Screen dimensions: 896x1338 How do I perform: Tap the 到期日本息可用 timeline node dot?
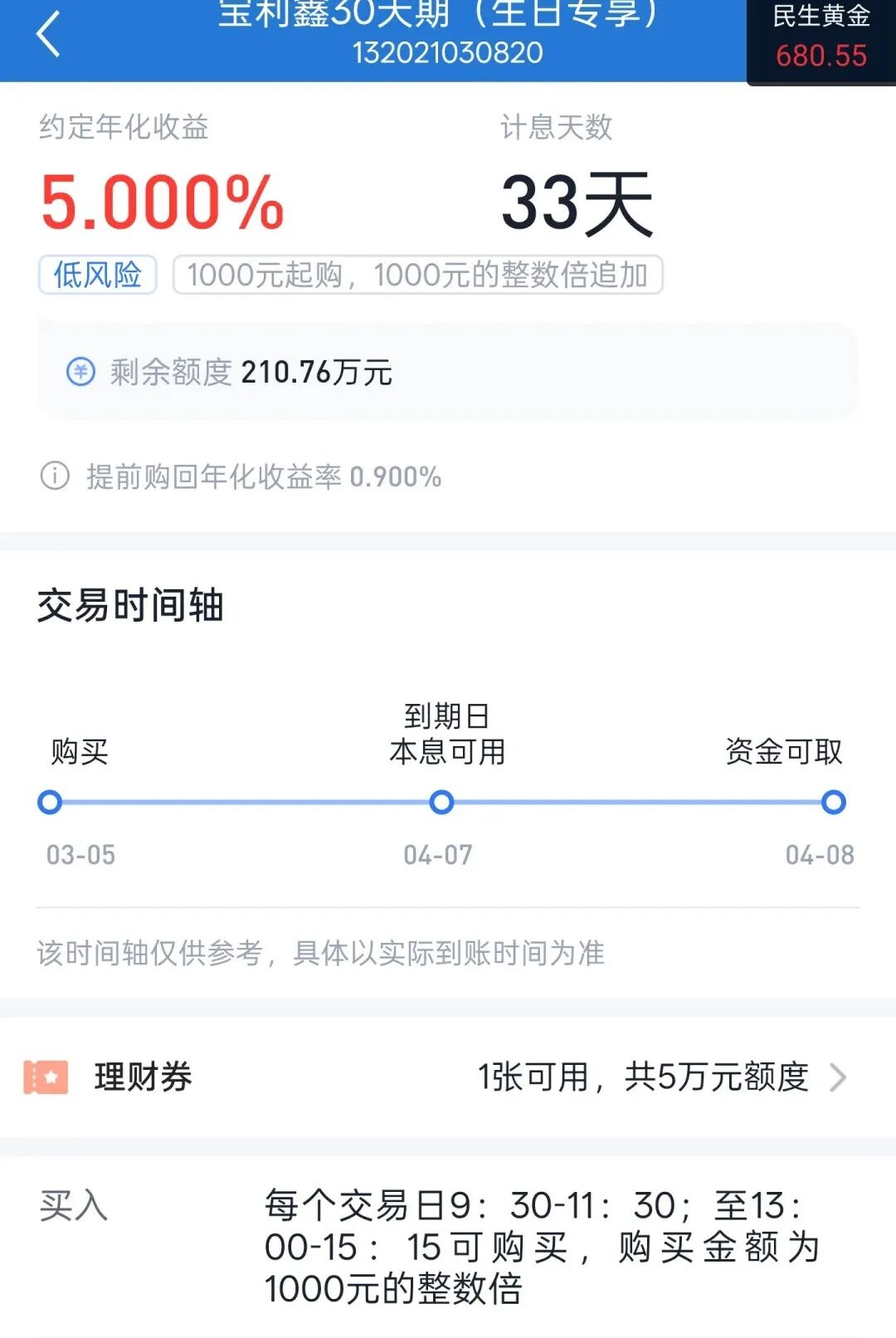click(441, 802)
